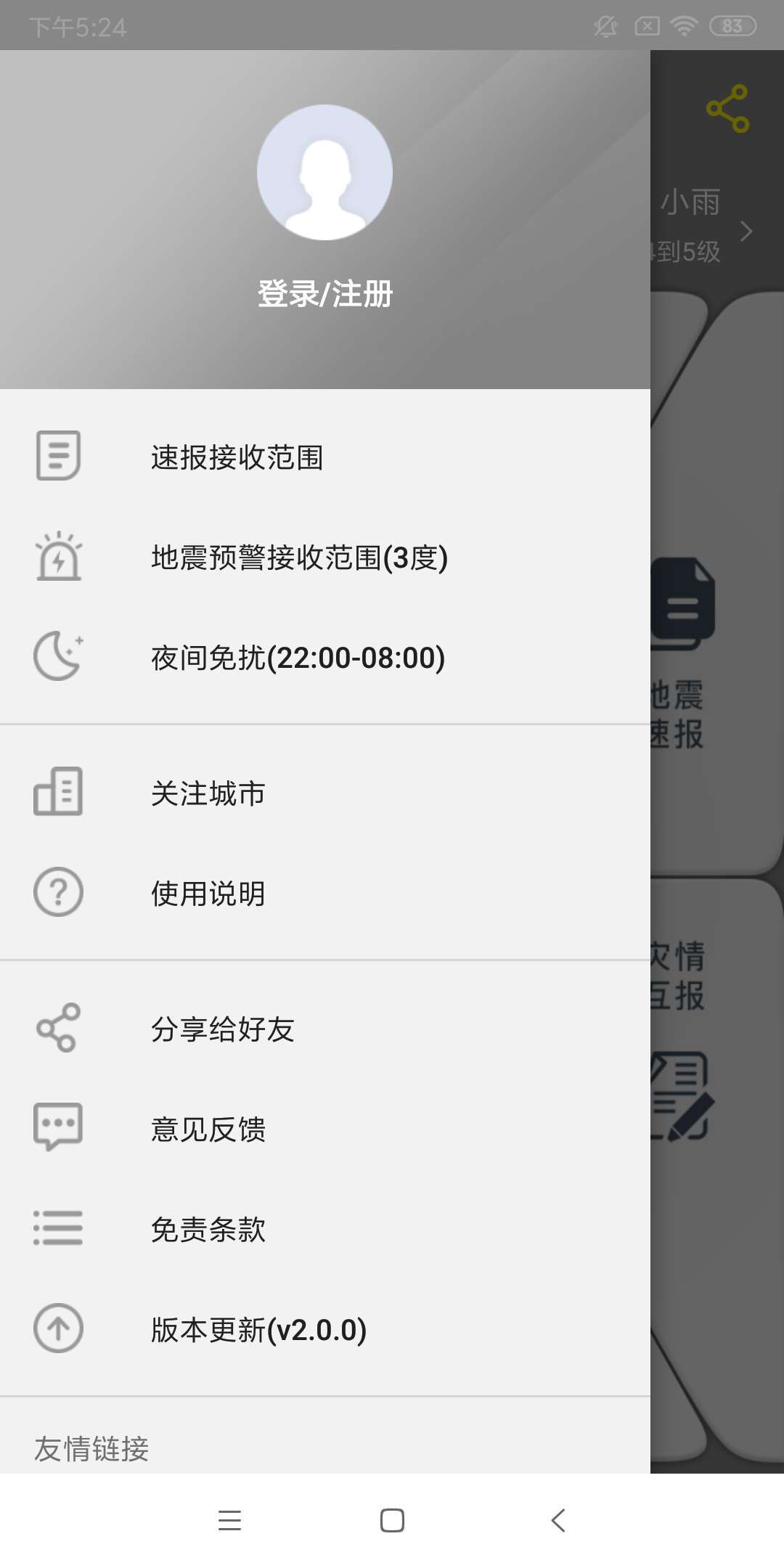Open 关注城市 to choose cities

[208, 793]
